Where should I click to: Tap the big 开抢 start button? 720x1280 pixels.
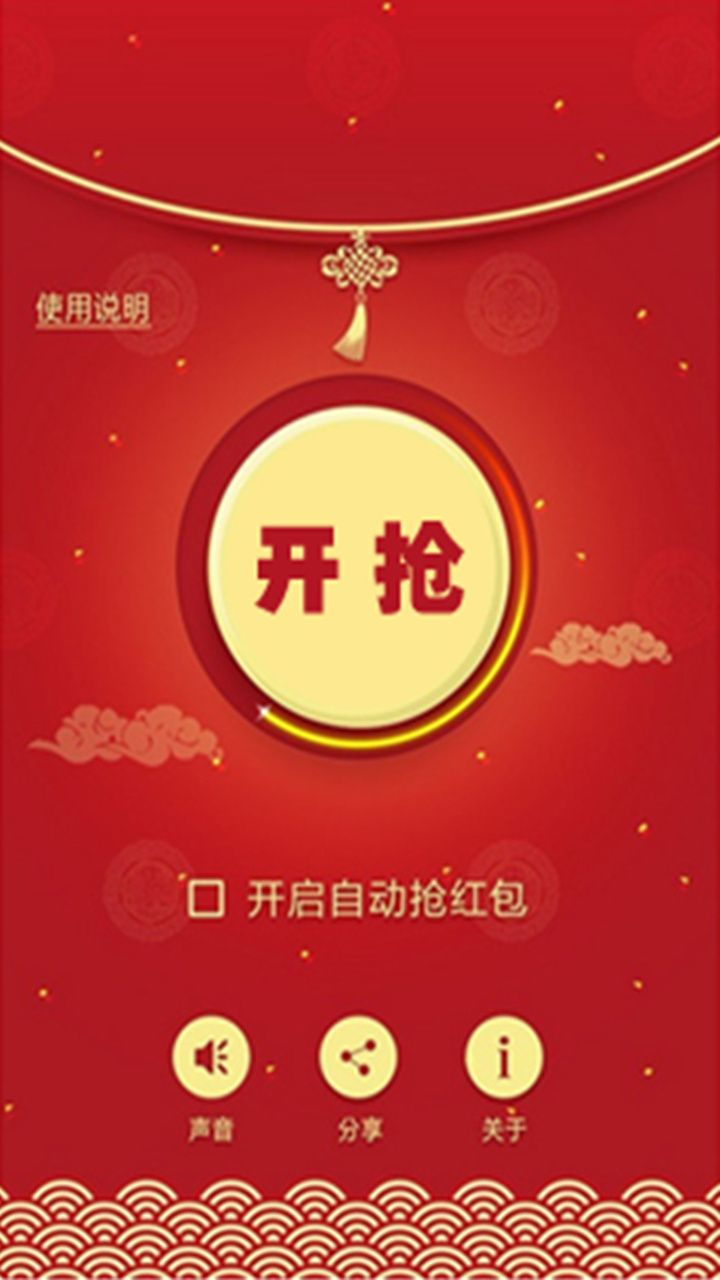359,568
